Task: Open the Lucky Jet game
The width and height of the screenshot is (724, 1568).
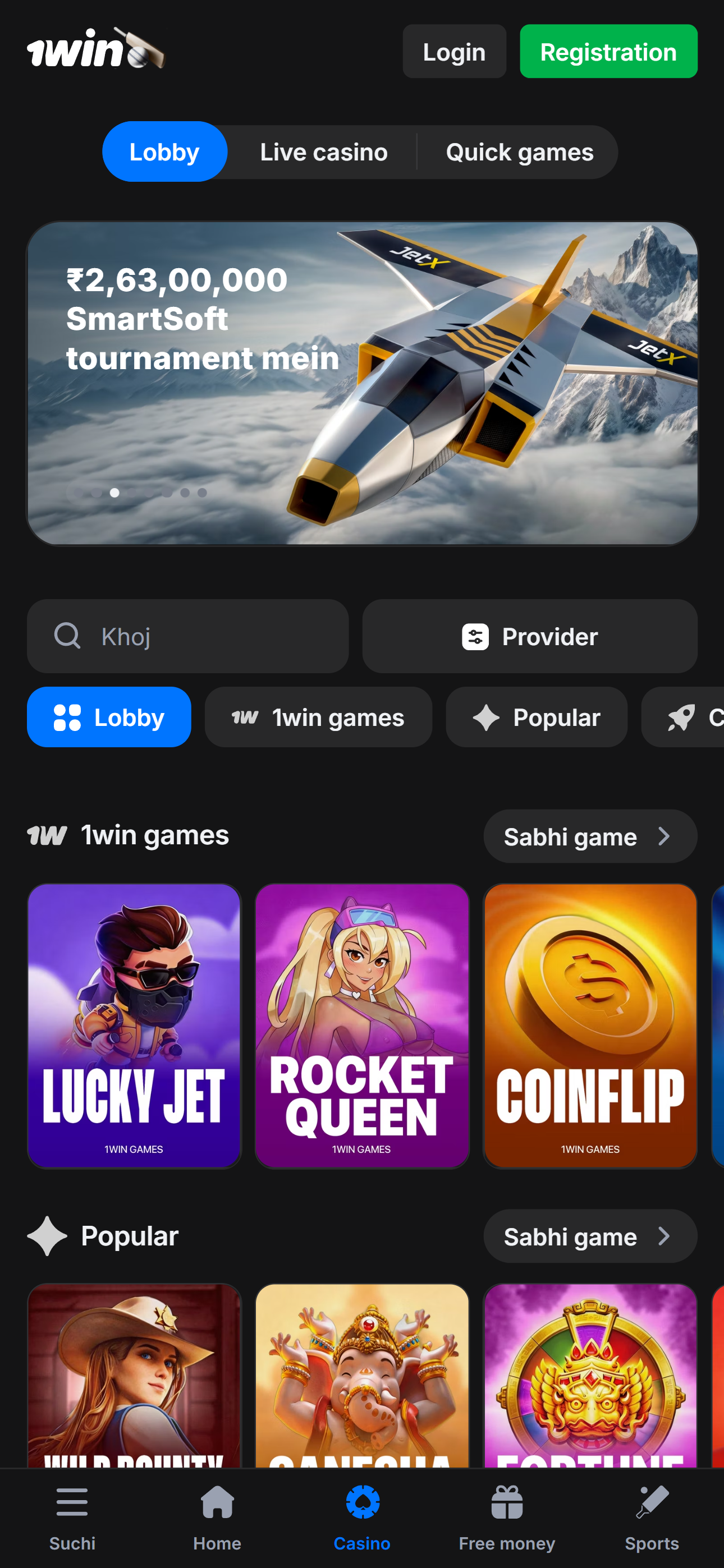Action: tap(134, 1026)
